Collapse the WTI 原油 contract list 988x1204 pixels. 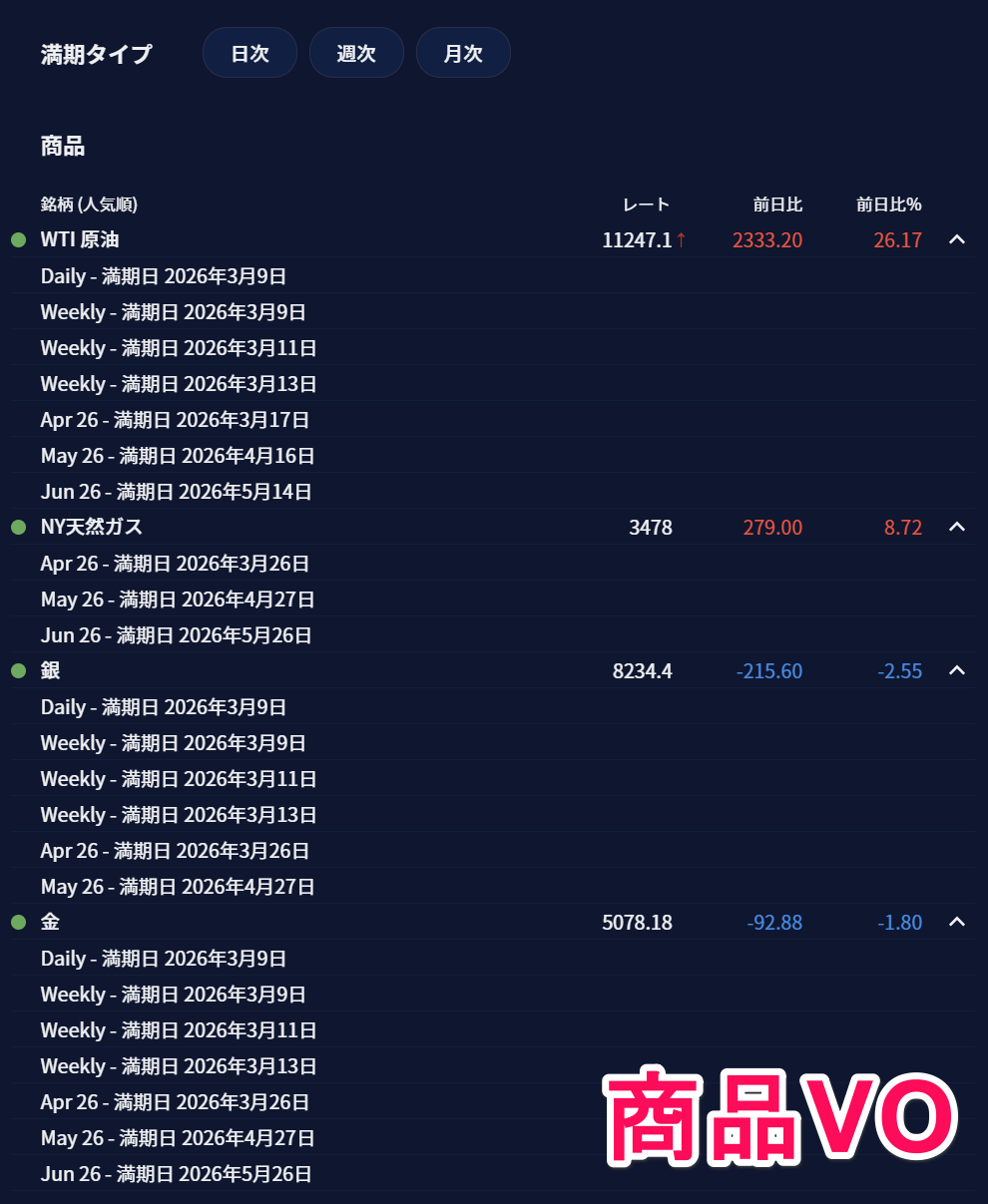[x=956, y=239]
